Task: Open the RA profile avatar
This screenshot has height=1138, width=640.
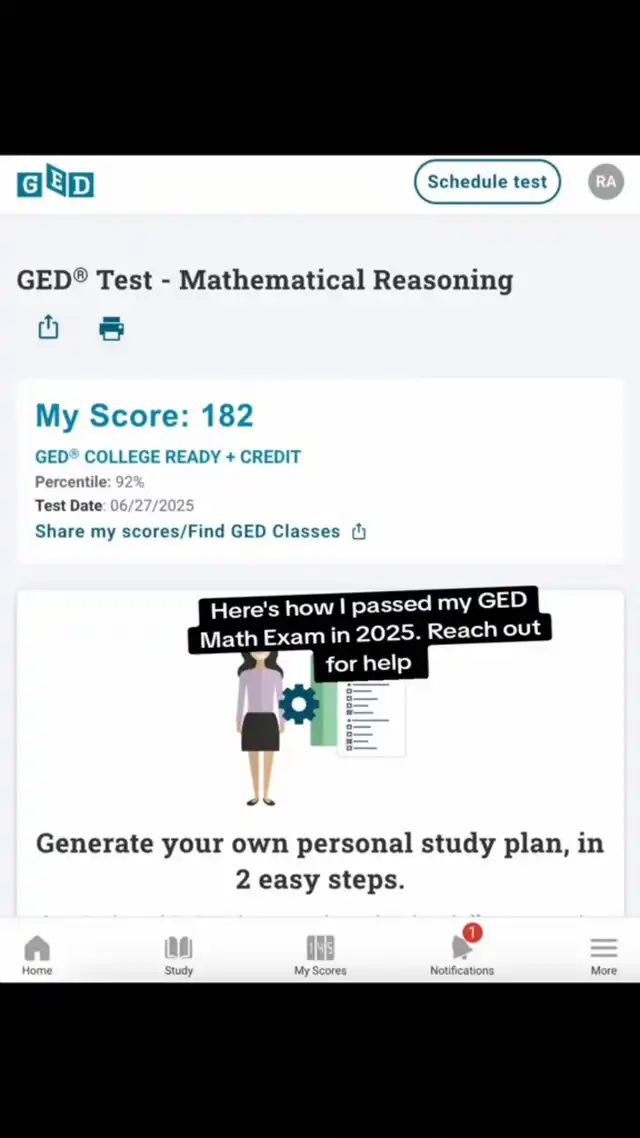Action: coord(605,182)
